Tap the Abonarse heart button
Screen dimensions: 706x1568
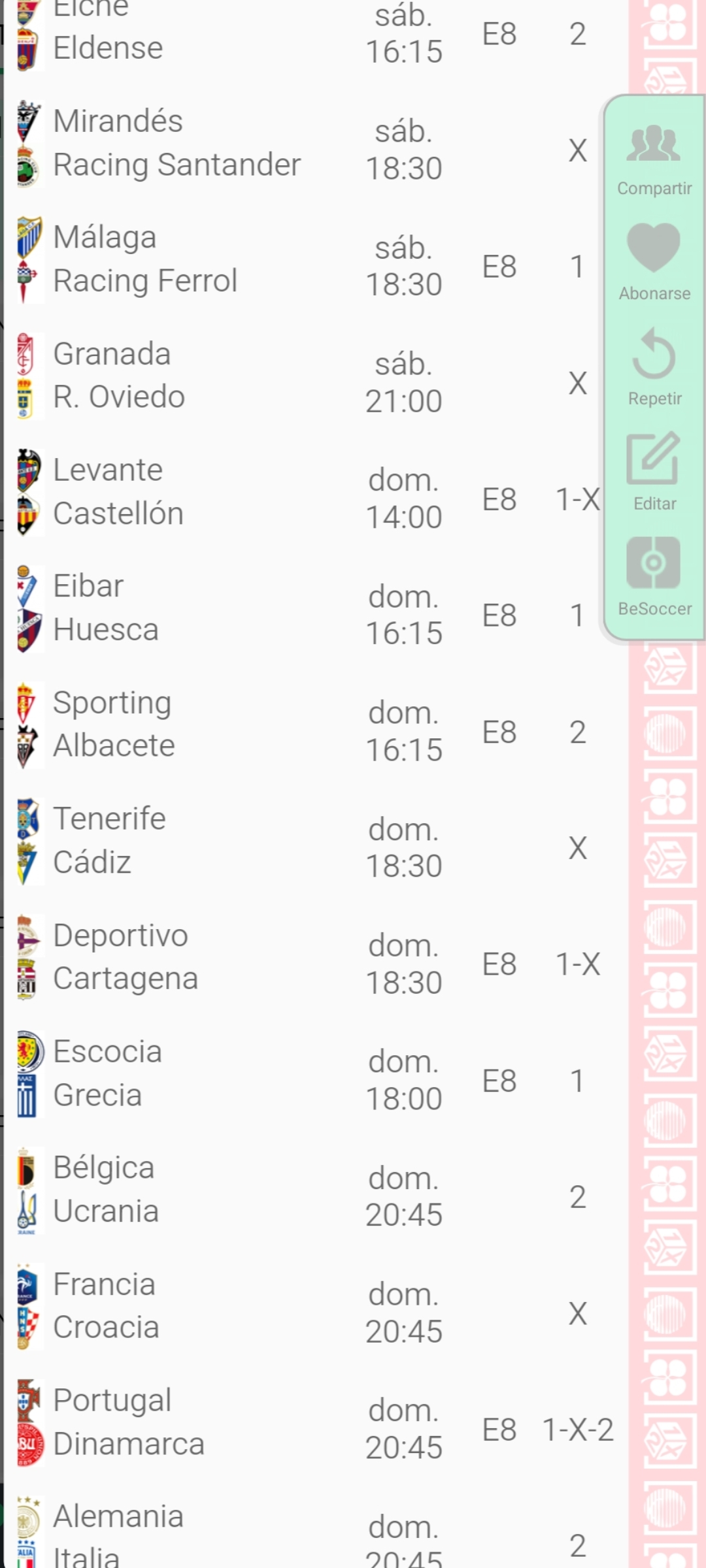654,263
